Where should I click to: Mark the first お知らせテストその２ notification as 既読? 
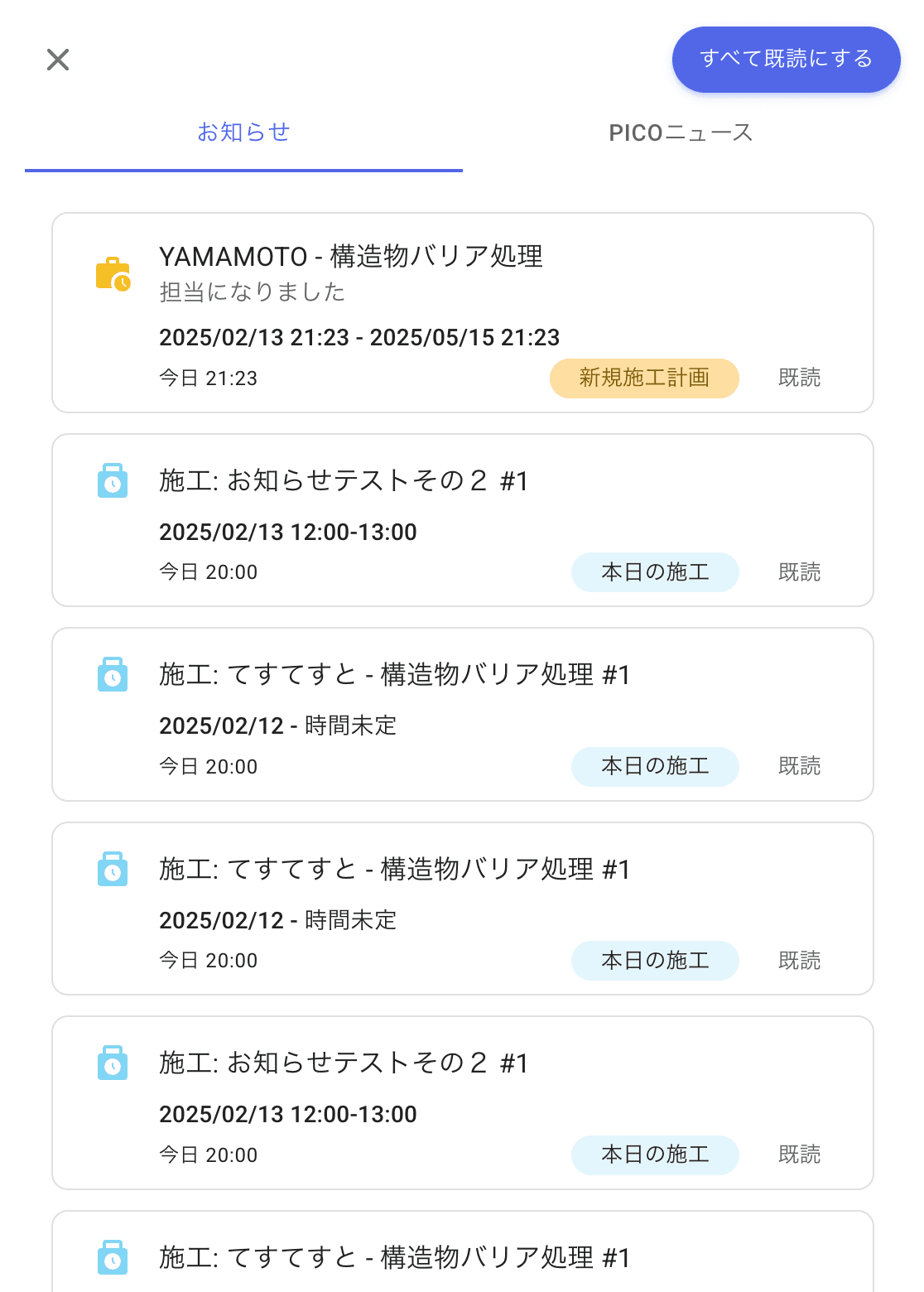pyautogui.click(x=798, y=571)
